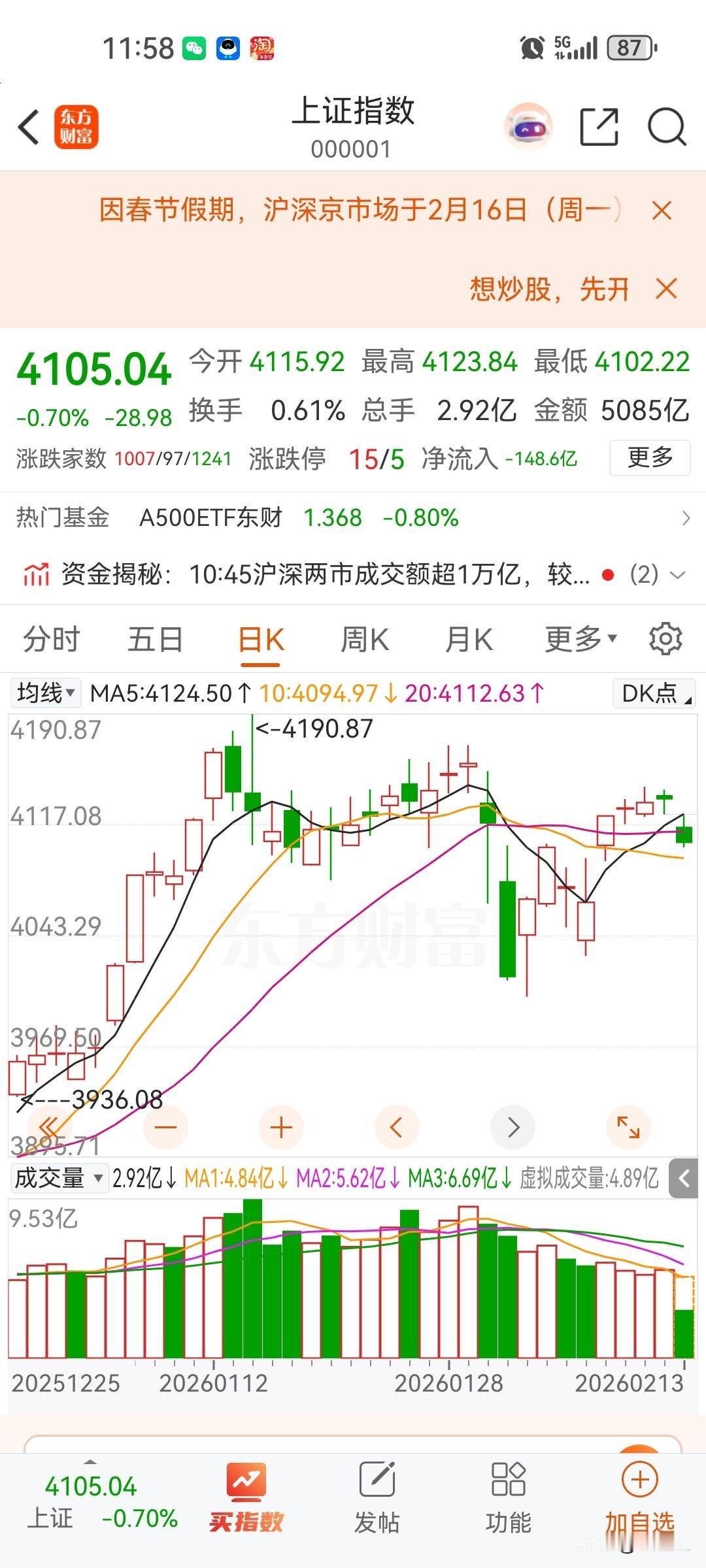Switch to the 分时 intraday tab
The height and width of the screenshot is (1568, 706).
click(51, 638)
